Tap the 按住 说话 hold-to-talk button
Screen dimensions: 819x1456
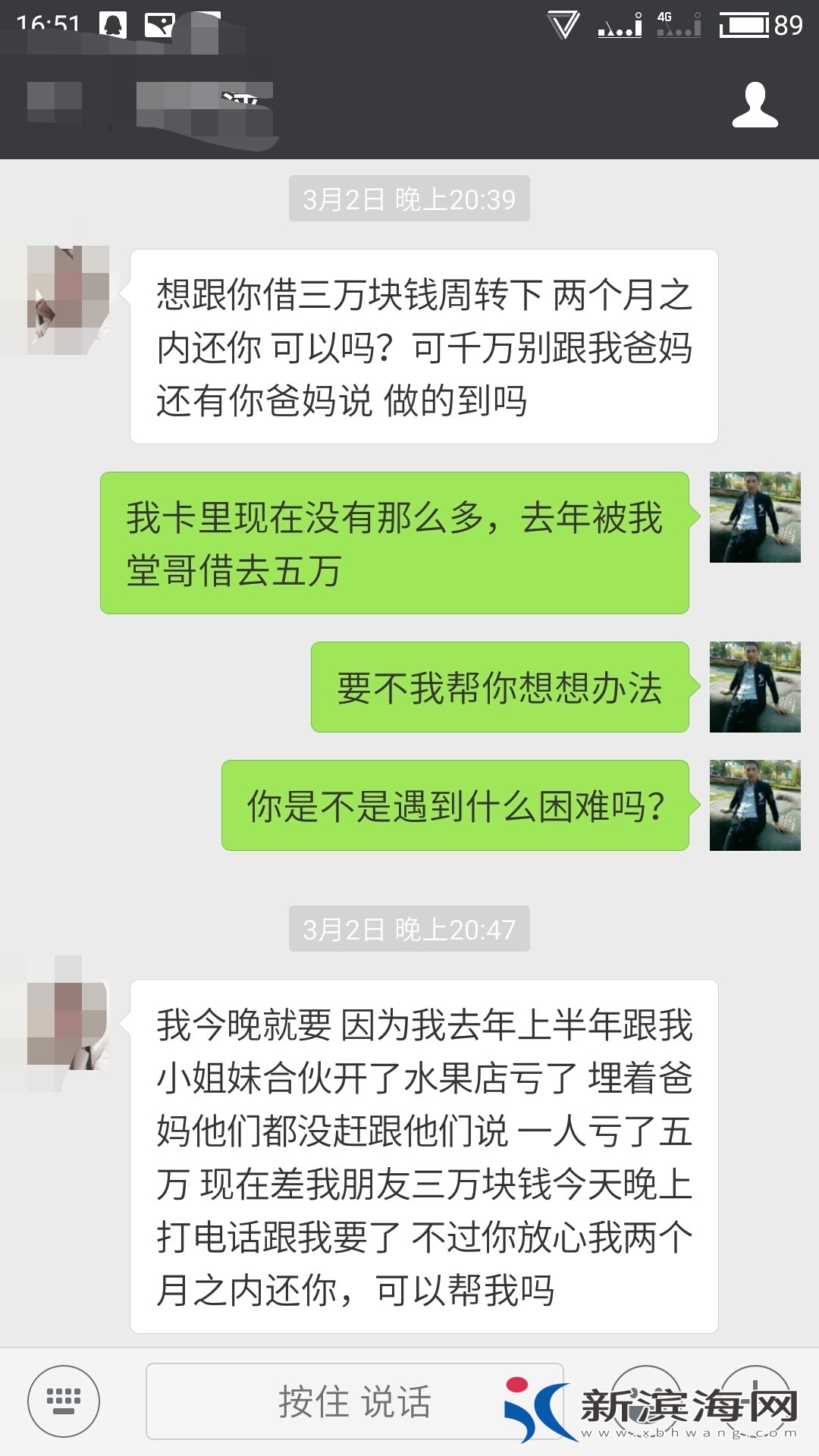click(354, 1401)
